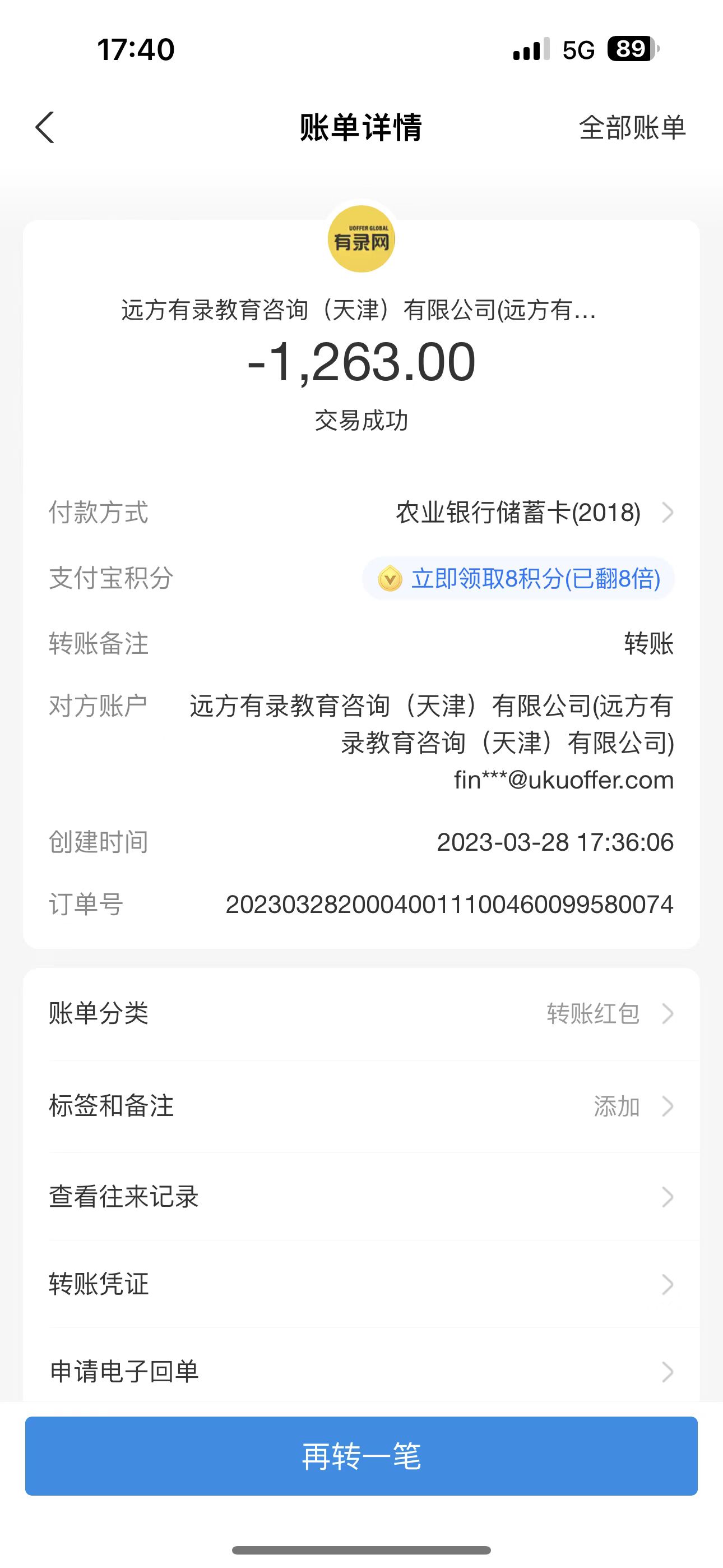
Task: Go back from bill details
Action: point(45,128)
